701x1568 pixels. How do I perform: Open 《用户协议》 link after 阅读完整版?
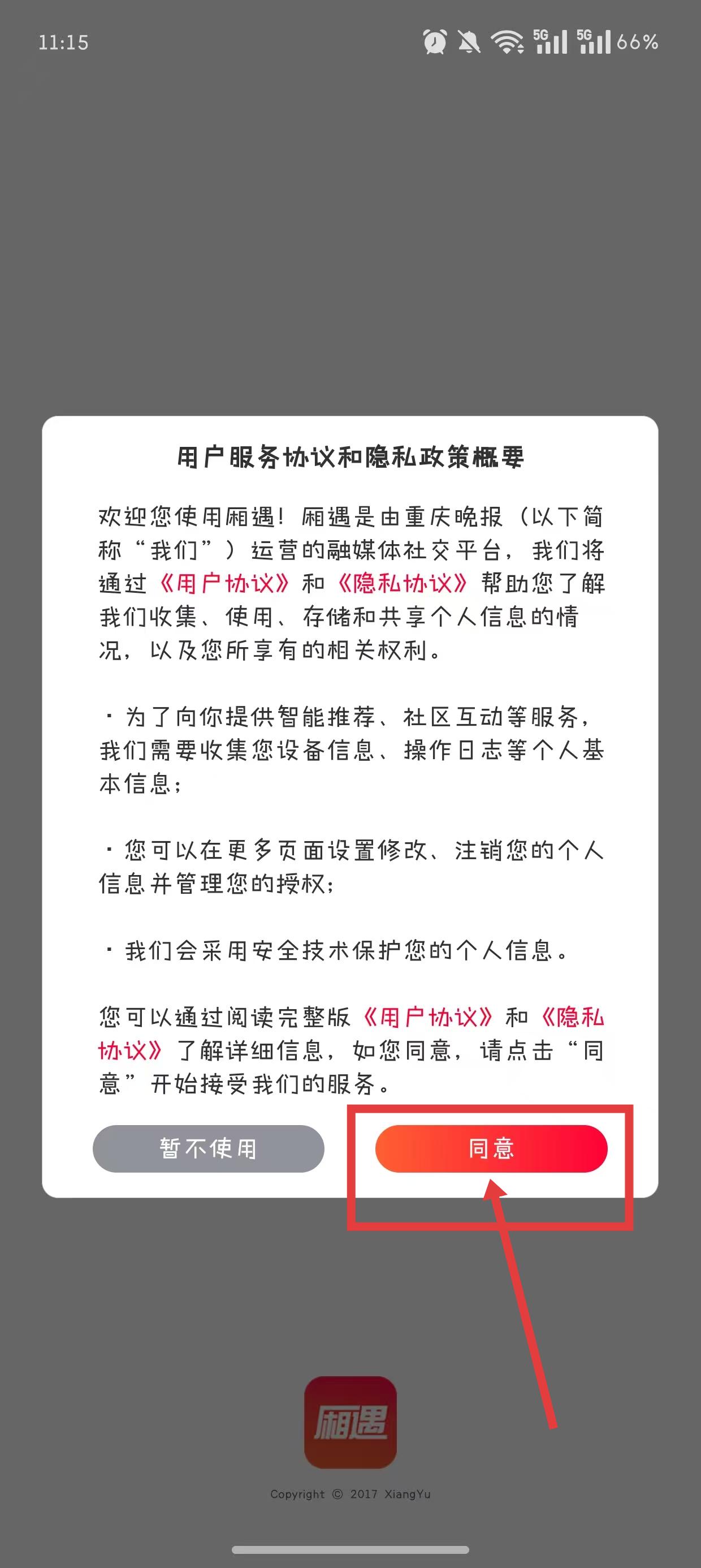(x=428, y=1017)
